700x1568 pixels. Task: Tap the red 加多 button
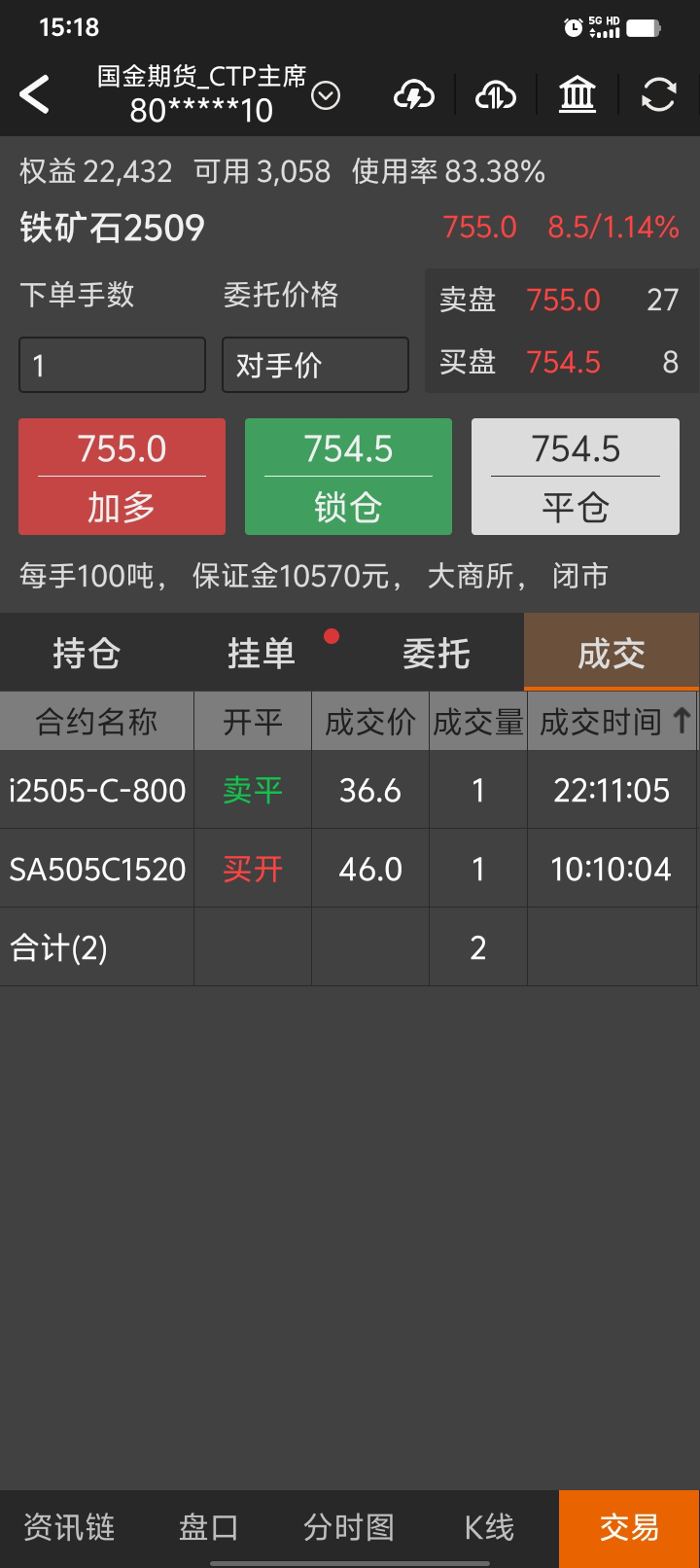pos(122,477)
